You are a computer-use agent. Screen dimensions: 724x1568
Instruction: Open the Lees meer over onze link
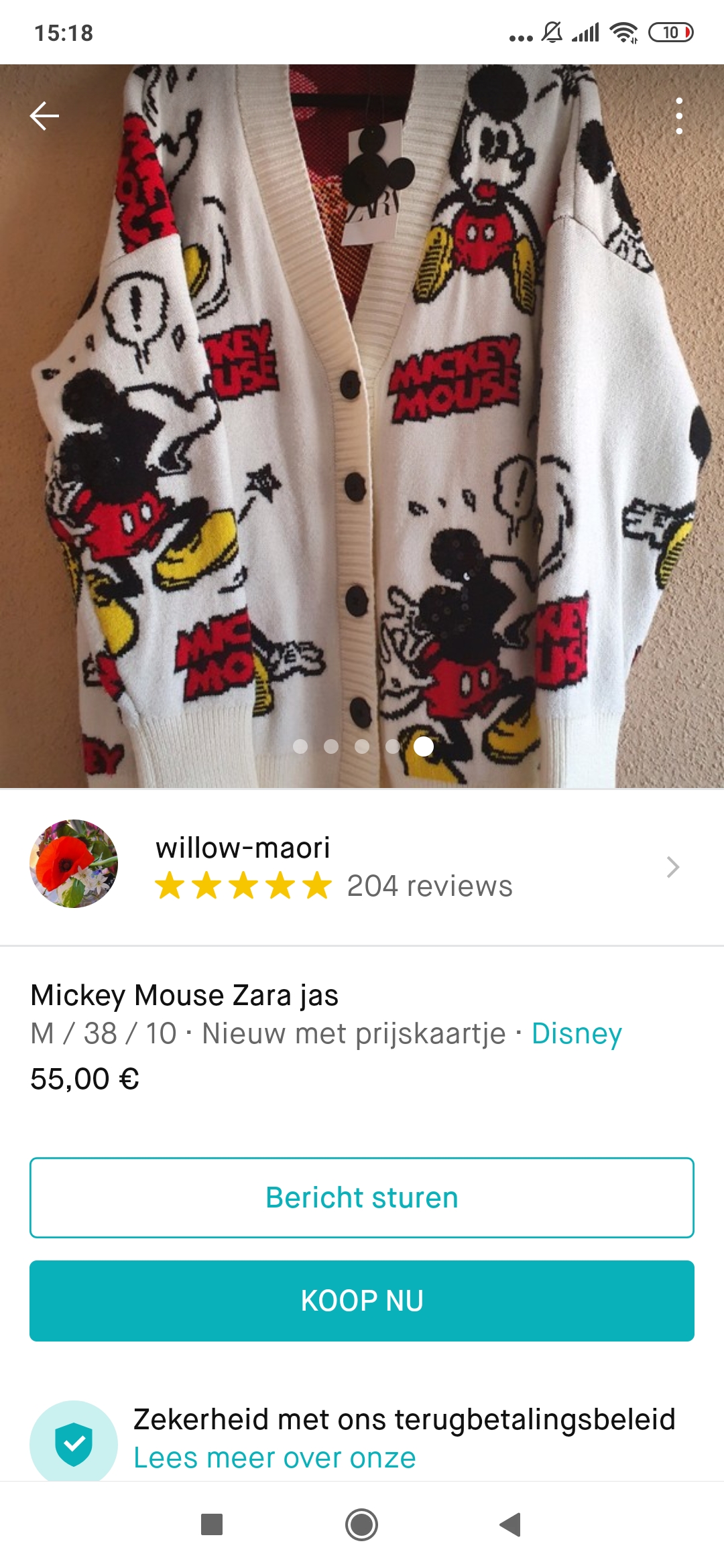tap(275, 1457)
